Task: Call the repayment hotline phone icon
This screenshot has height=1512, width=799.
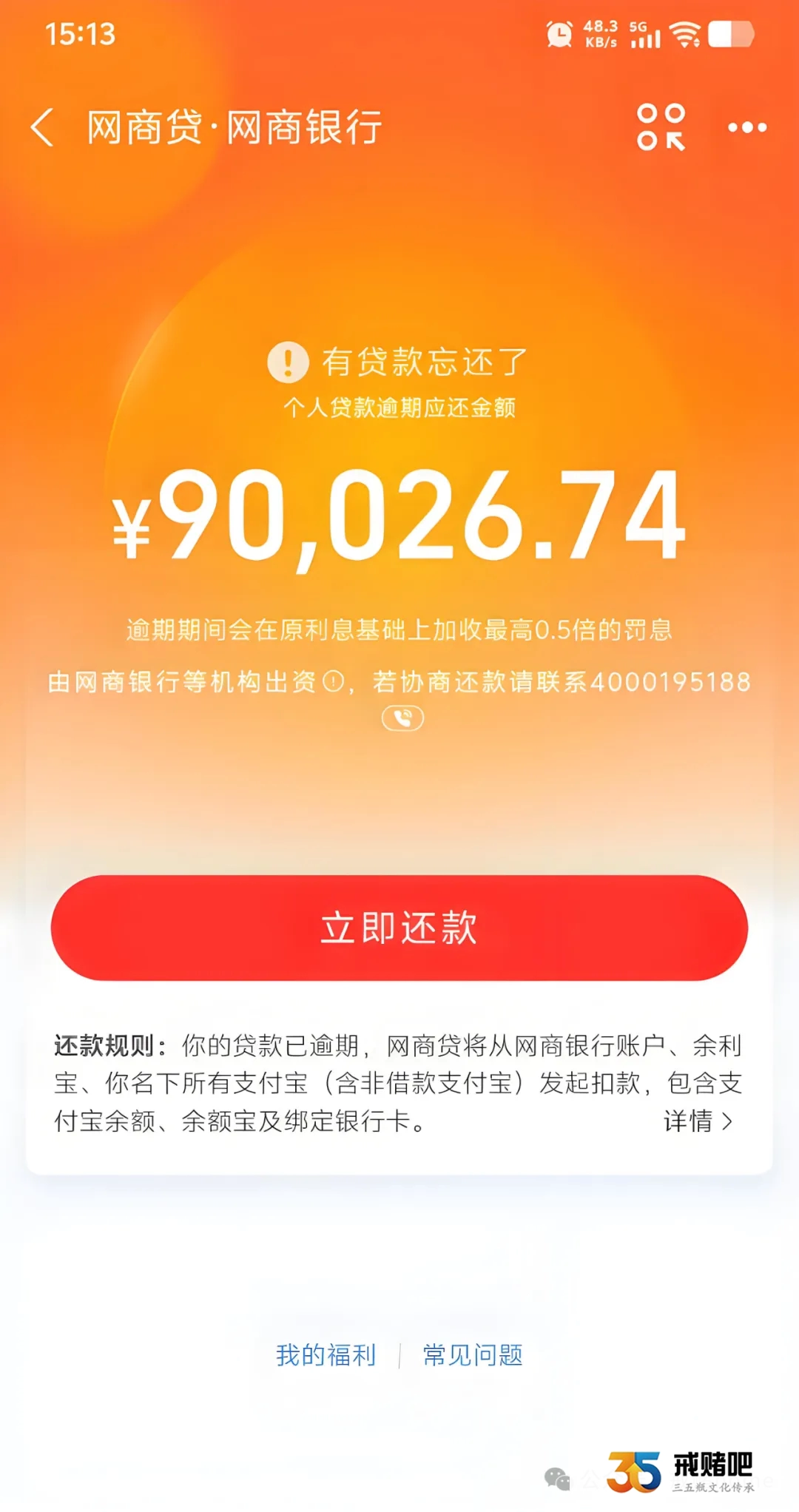Action: 402,718
